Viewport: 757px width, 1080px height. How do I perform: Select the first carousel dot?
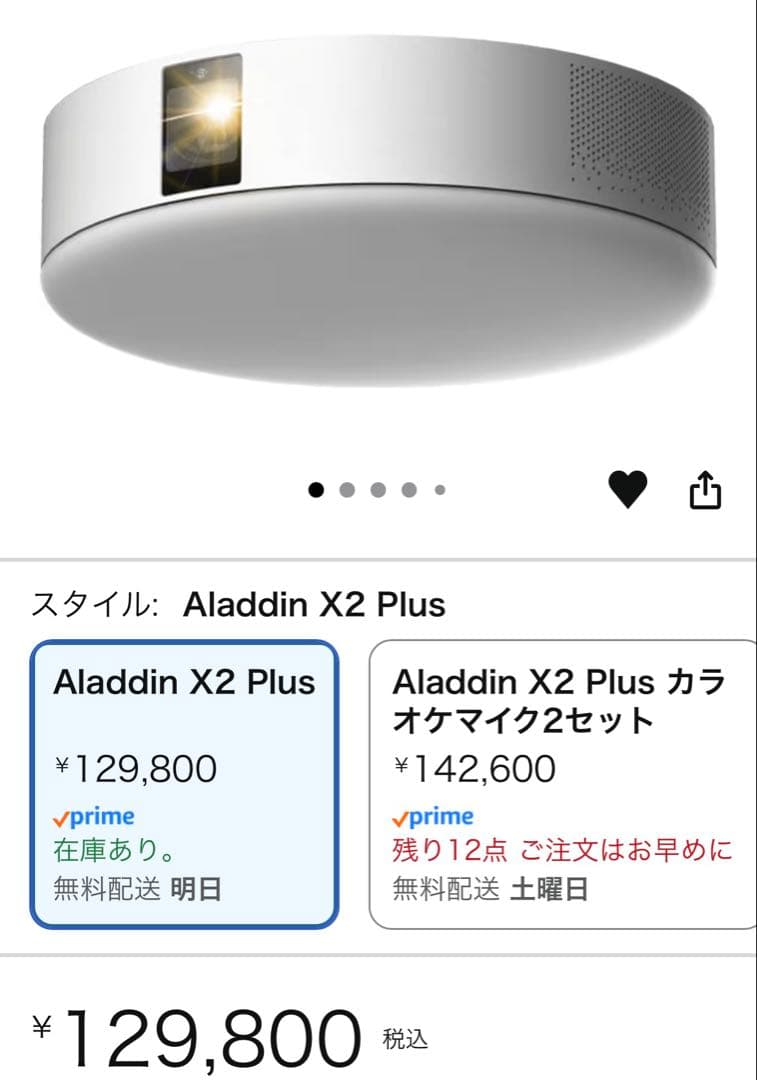pos(317,490)
